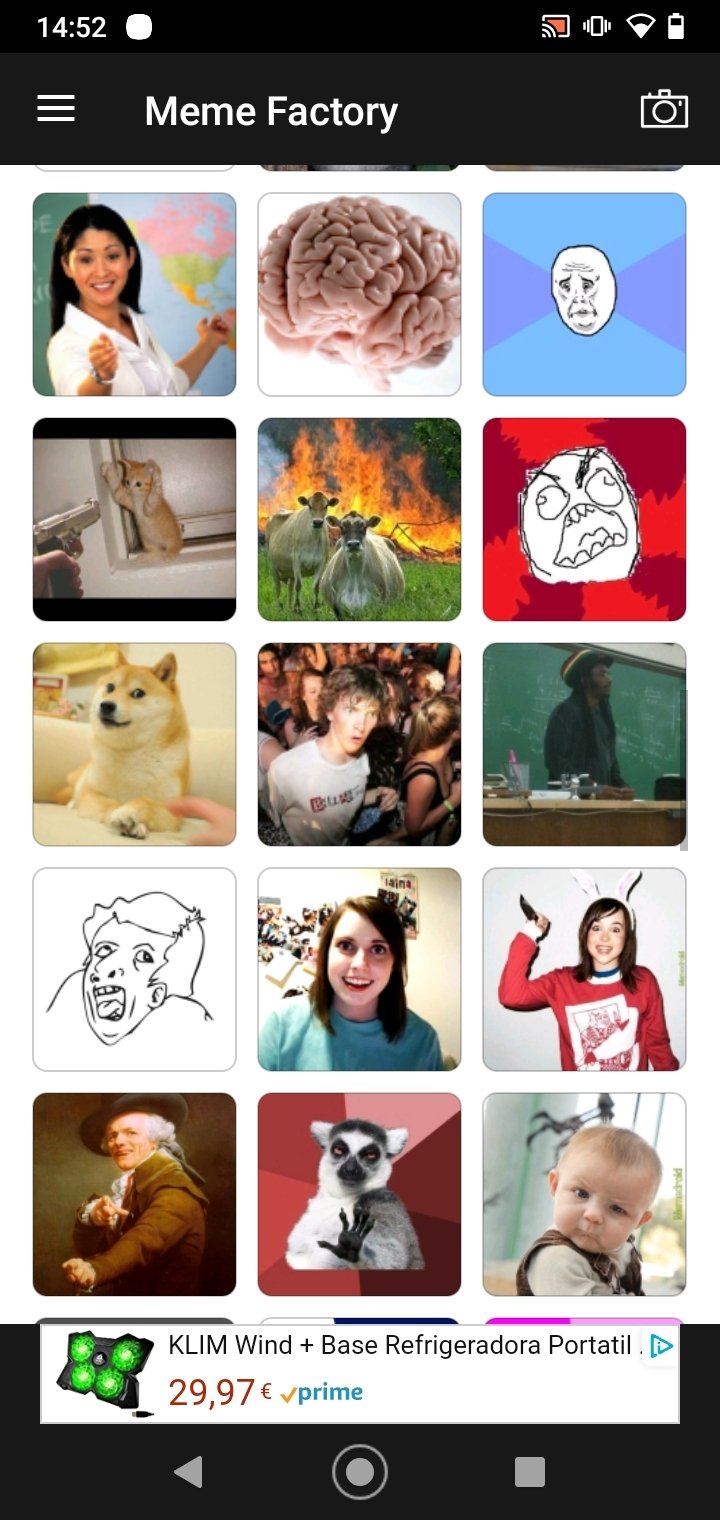This screenshot has height=1520, width=720.
Task: Pick the startled guy at party template
Action: pos(360,744)
